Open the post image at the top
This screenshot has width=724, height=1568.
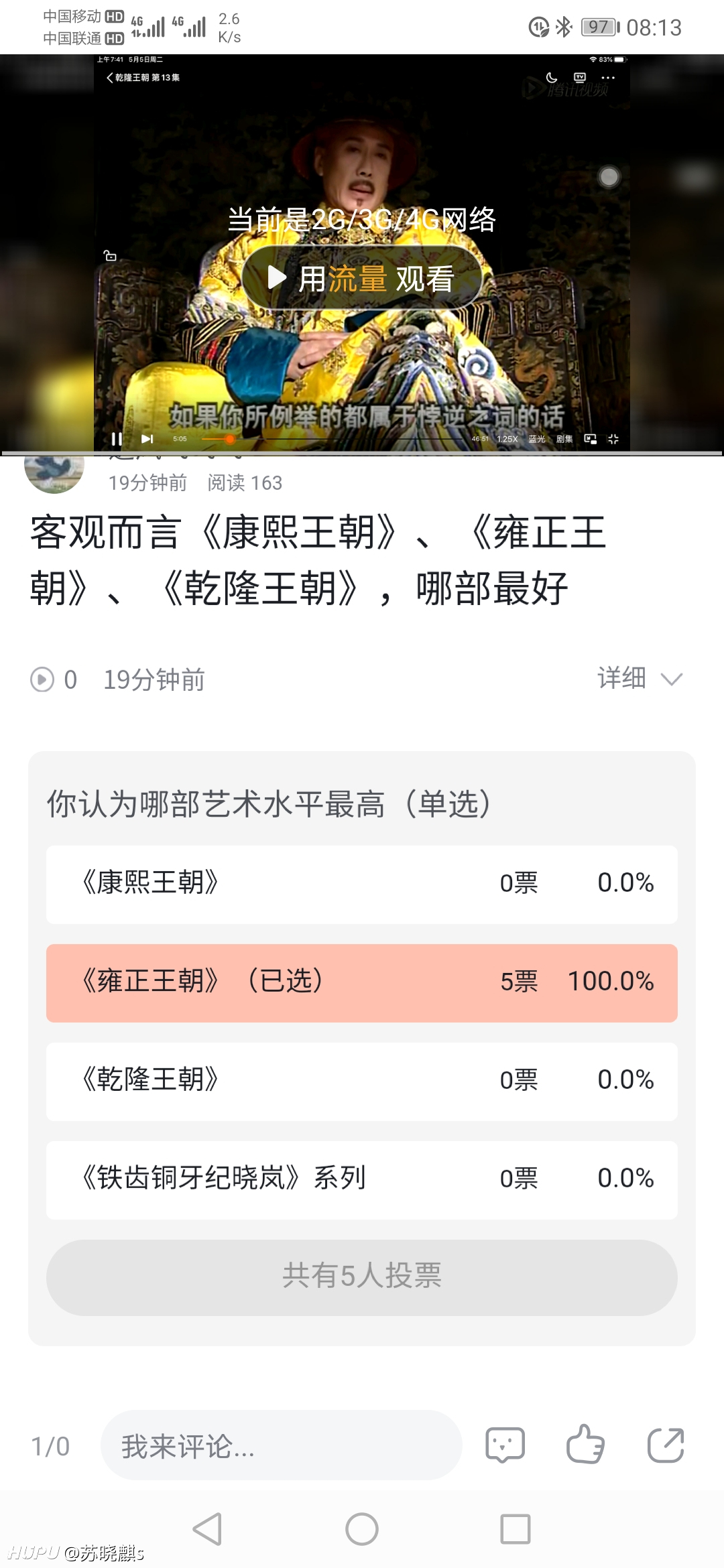pyautogui.click(x=362, y=253)
